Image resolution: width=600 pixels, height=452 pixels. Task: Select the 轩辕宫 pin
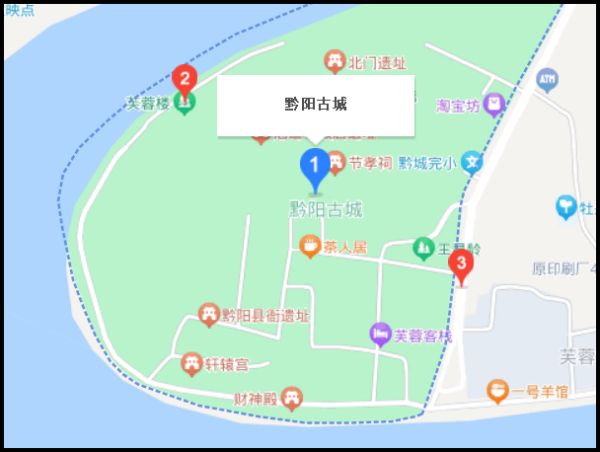tap(193, 363)
